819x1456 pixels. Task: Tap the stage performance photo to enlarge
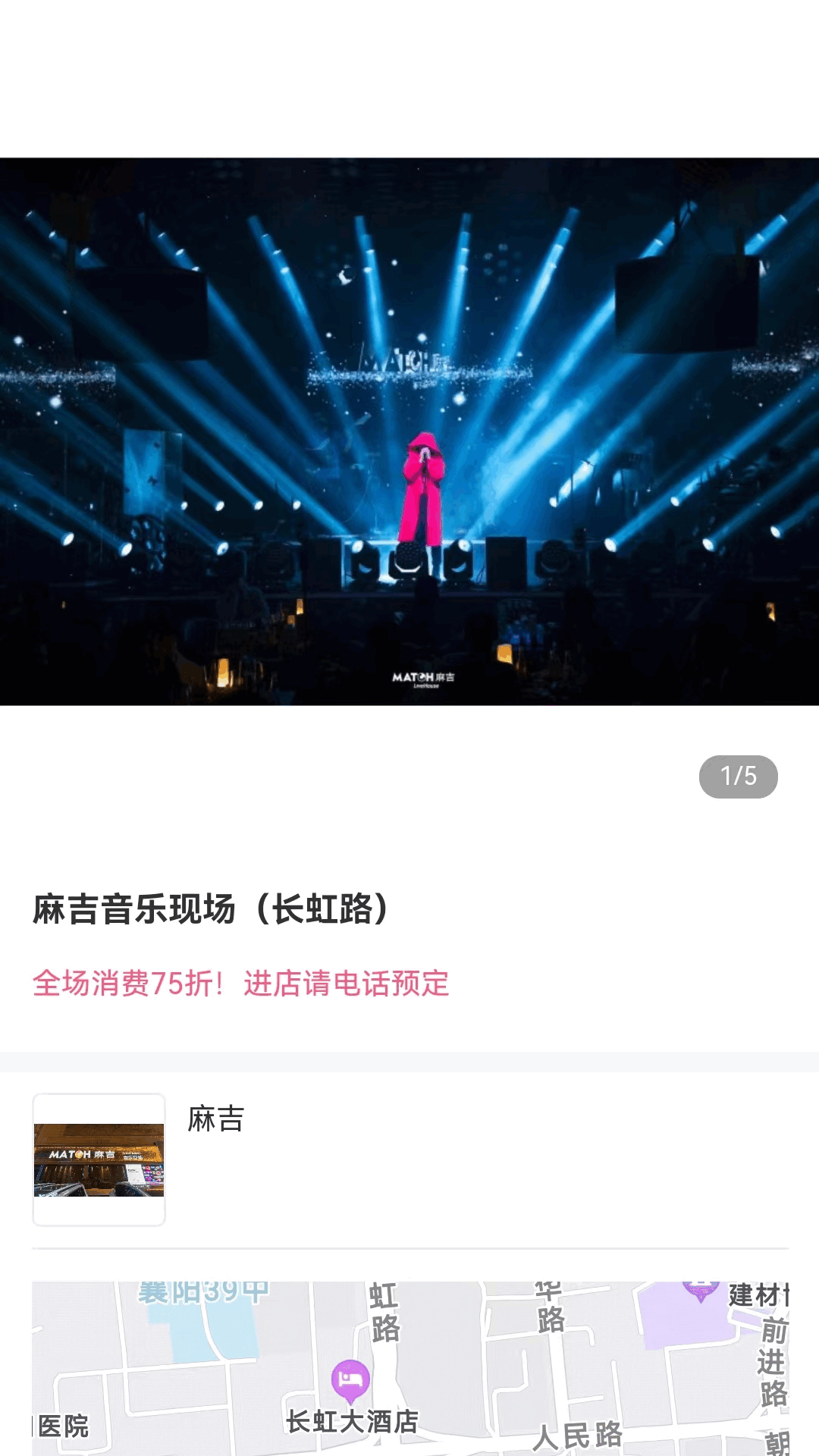409,432
